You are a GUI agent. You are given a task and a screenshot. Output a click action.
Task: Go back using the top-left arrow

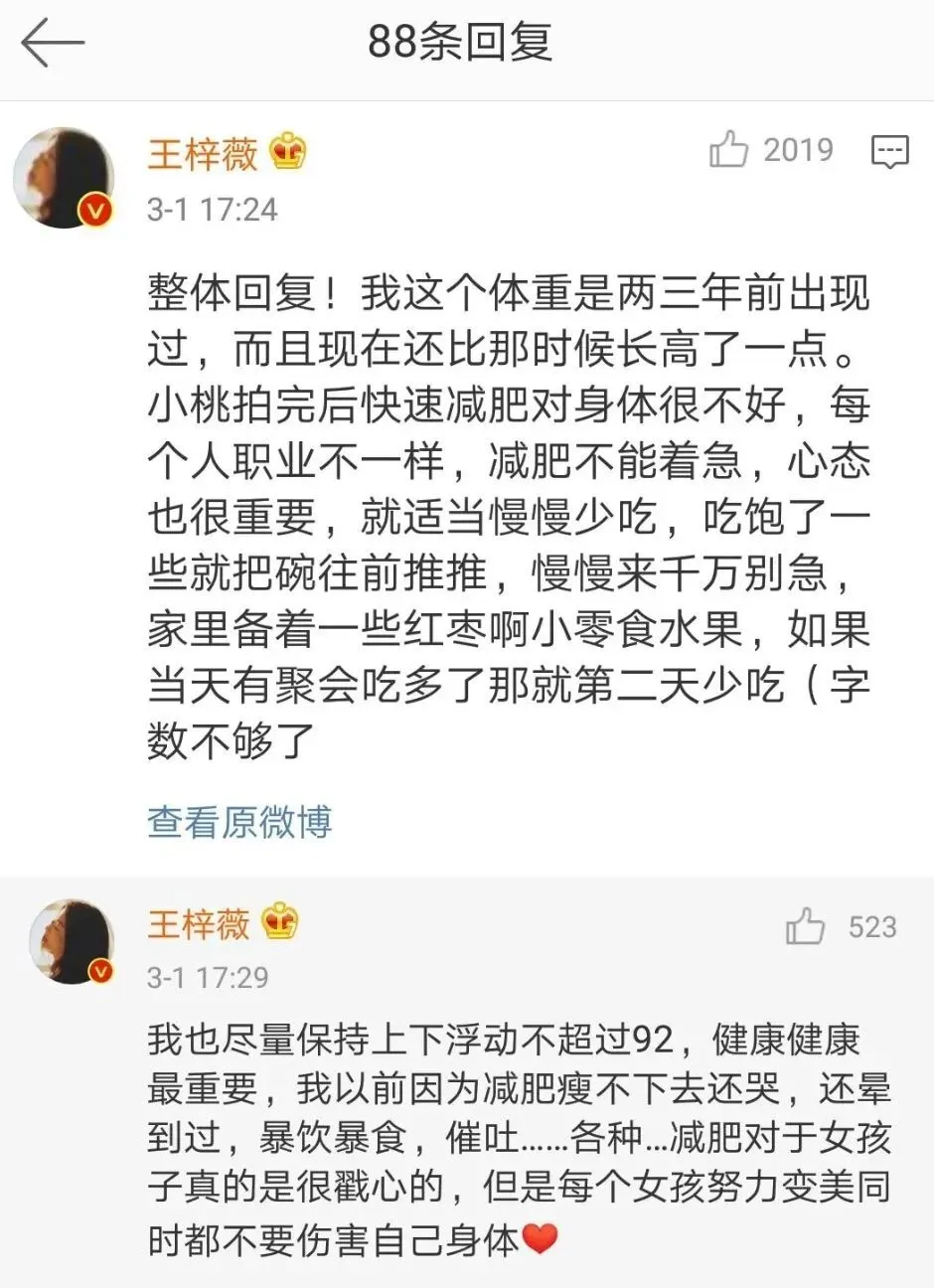[53, 44]
